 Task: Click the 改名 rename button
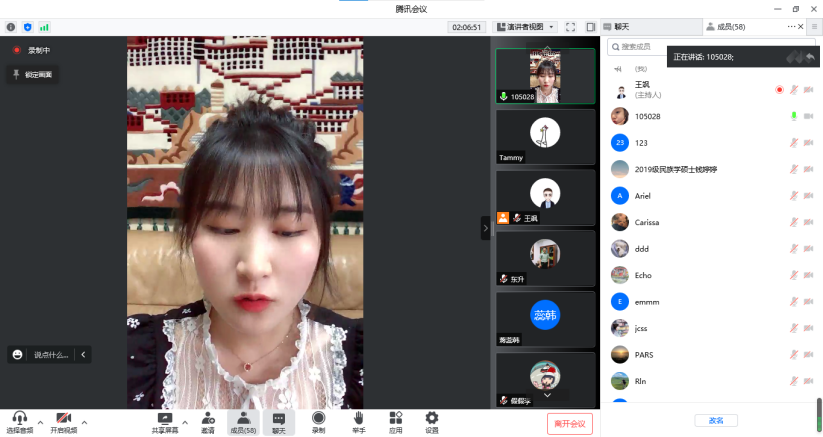click(x=715, y=420)
